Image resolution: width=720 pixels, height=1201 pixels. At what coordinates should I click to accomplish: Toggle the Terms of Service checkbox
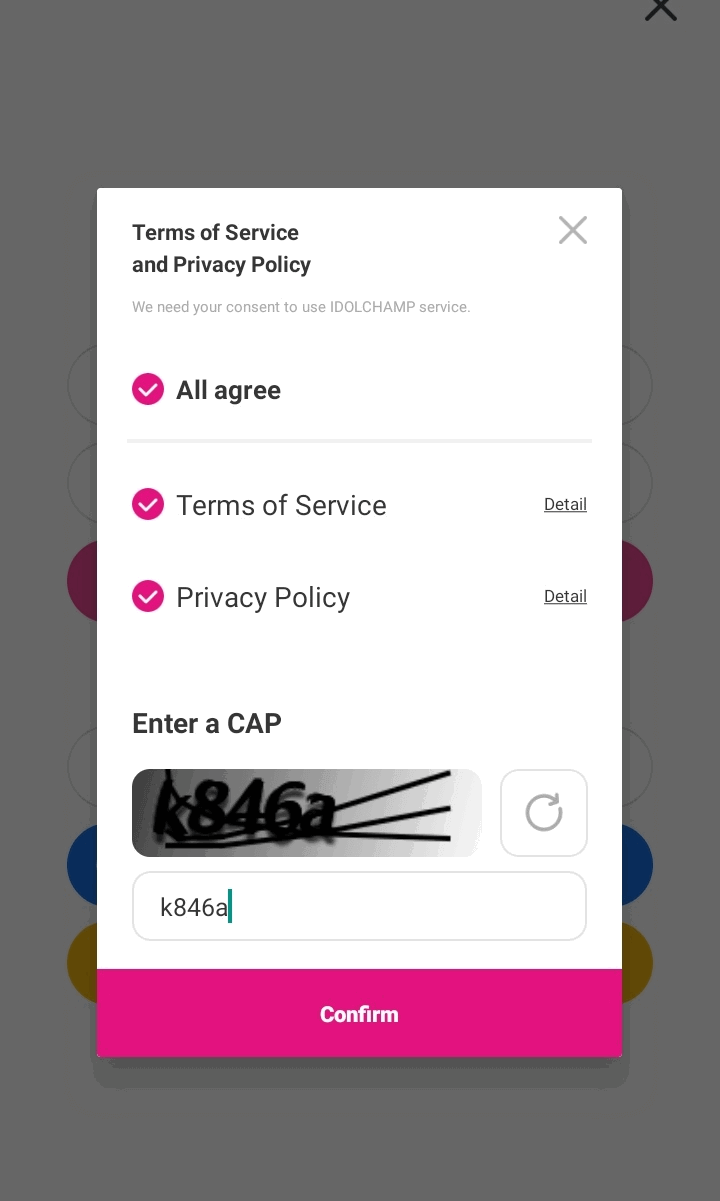pyautogui.click(x=148, y=505)
